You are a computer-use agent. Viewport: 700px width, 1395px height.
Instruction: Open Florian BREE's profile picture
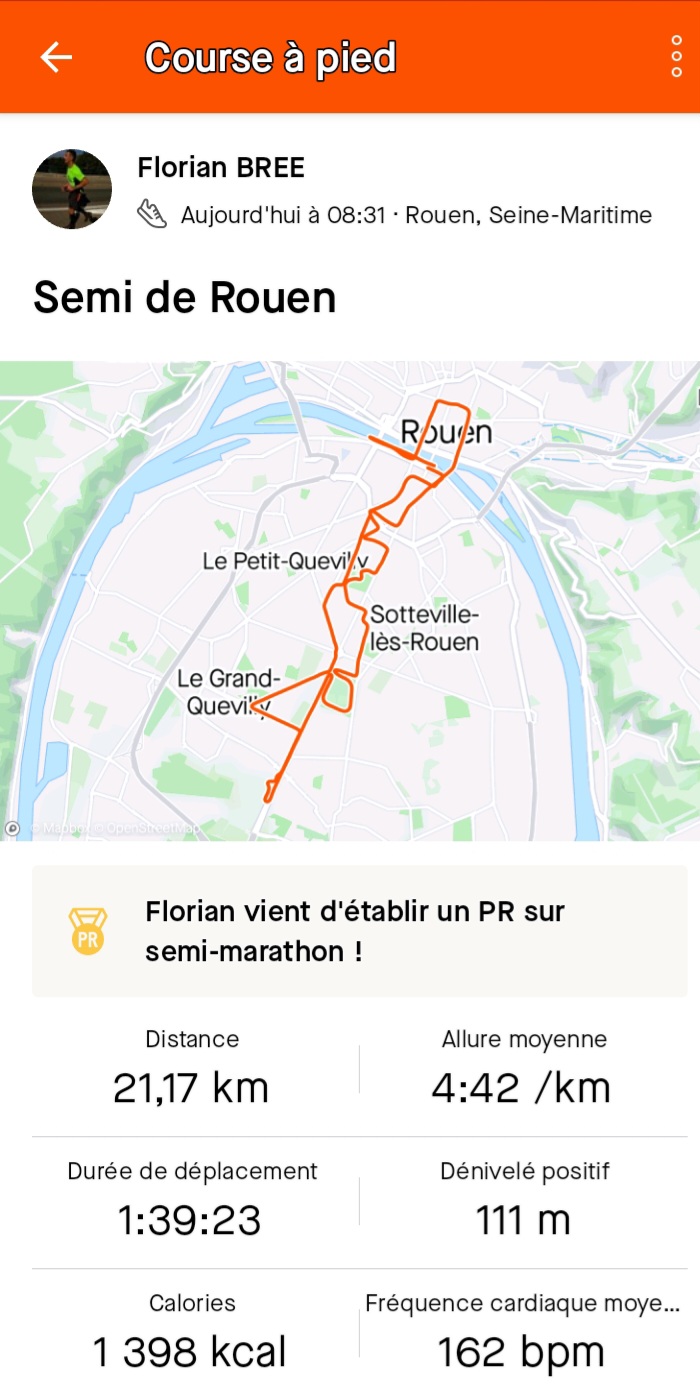[x=72, y=189]
